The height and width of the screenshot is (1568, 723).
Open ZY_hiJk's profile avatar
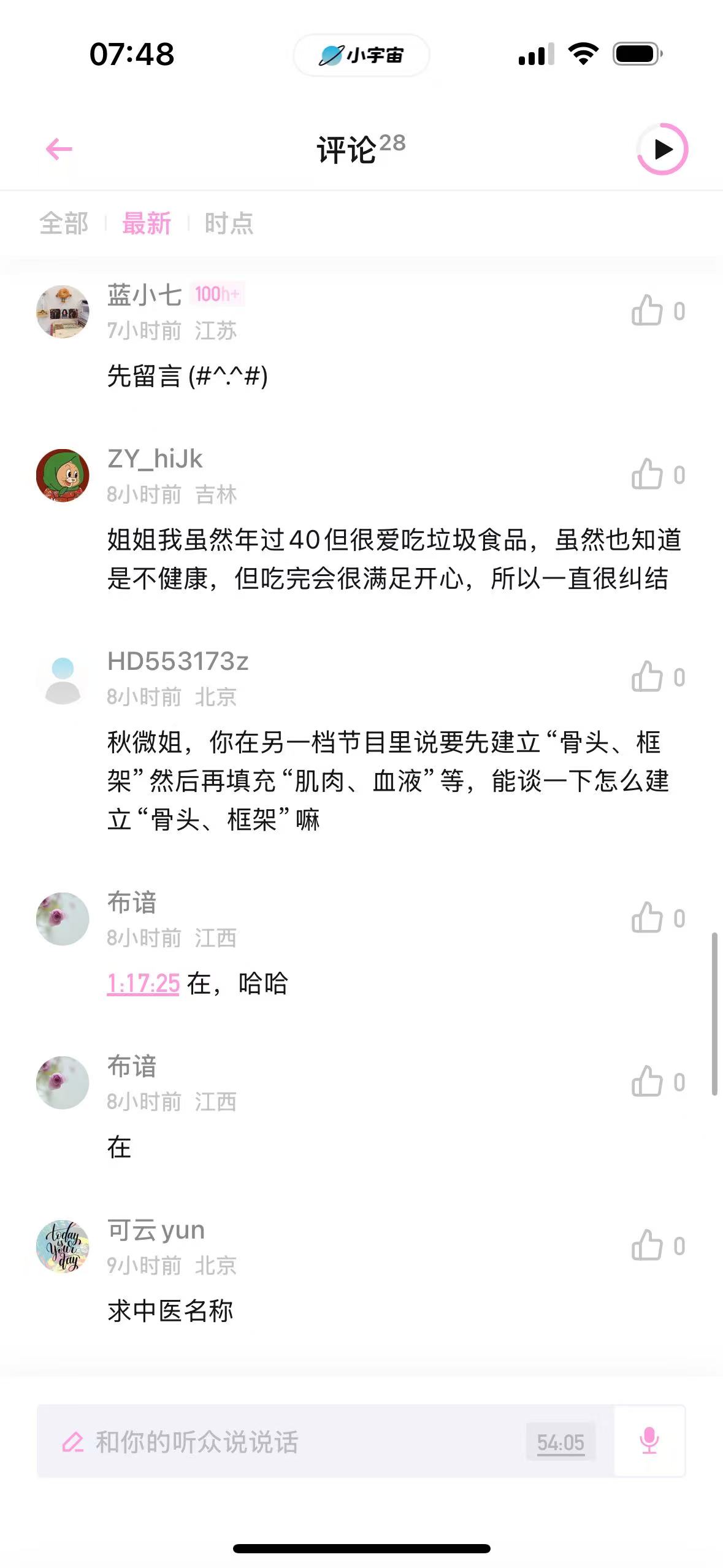63,475
